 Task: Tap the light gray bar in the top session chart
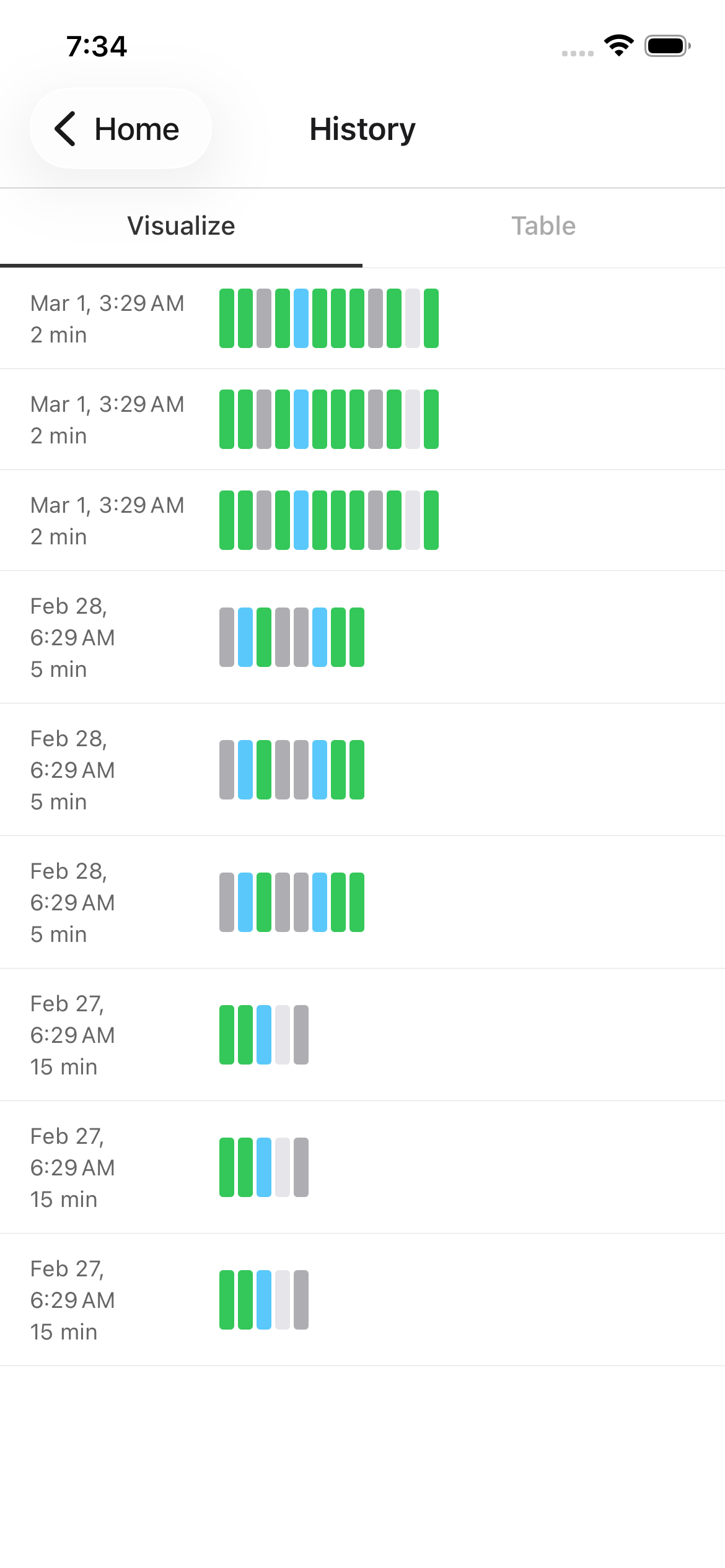(x=412, y=317)
